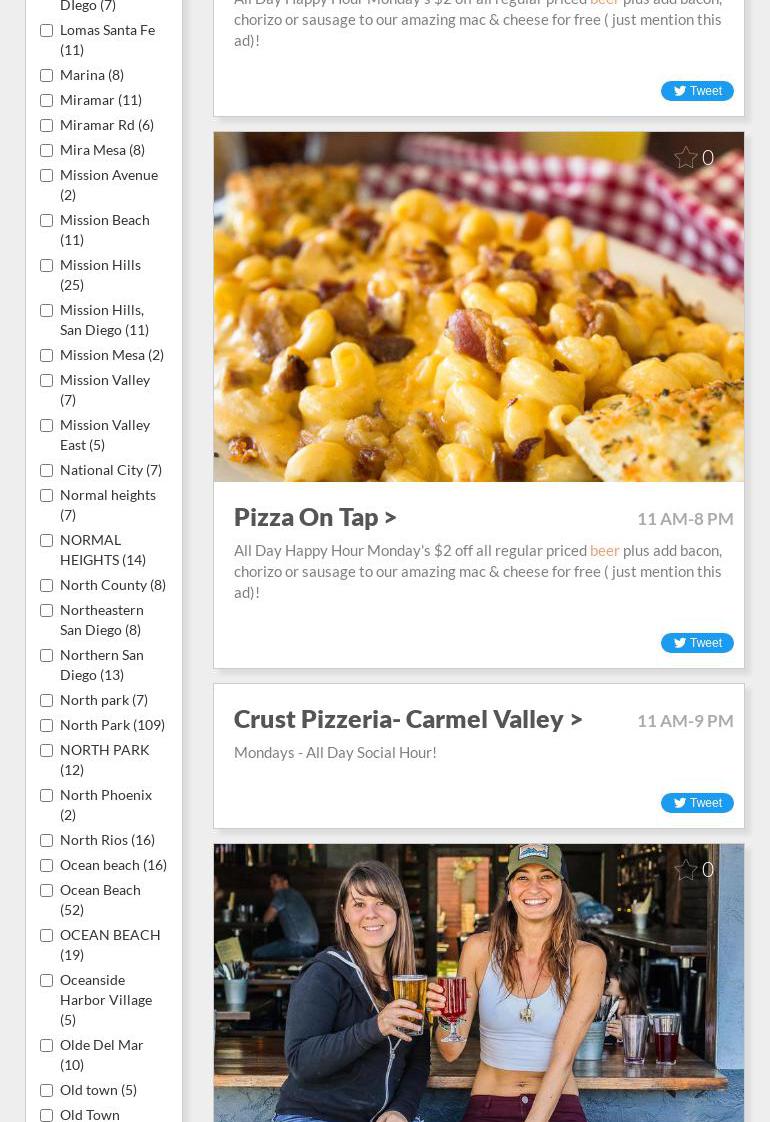Open the beer link in Pizza On Tap description
Screen dimensions: 770x1122
point(604,550)
